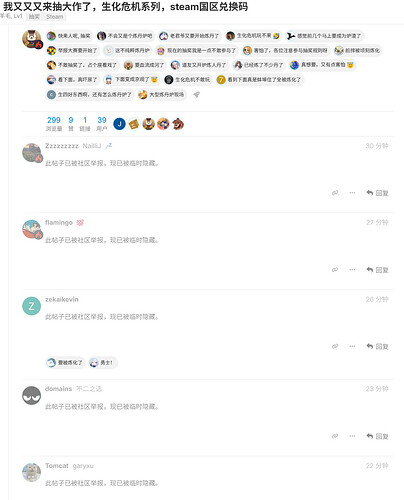Add a boost with the rocket icon
Viewport: 404px width, 500px height.
[x=197, y=95]
